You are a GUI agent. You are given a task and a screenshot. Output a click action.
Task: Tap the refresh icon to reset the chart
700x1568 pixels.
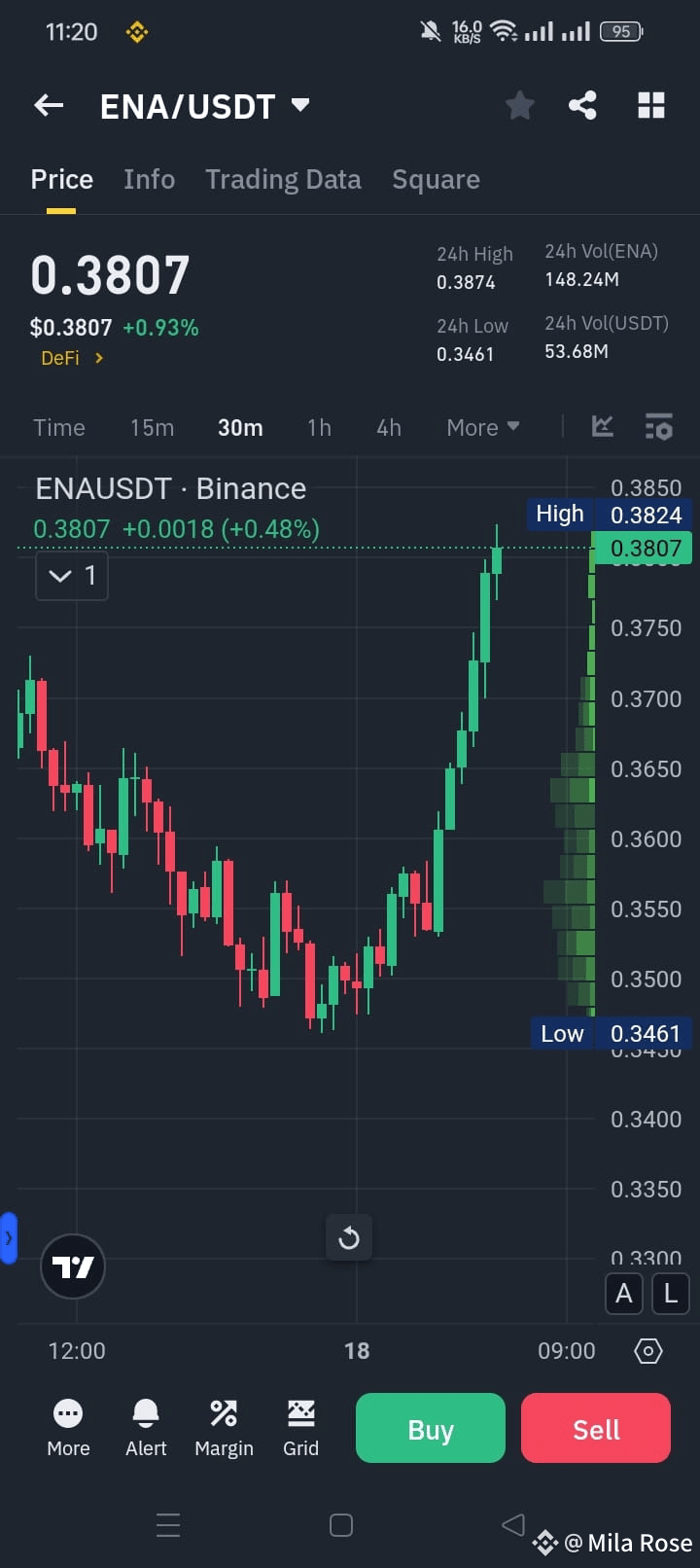click(x=348, y=1237)
